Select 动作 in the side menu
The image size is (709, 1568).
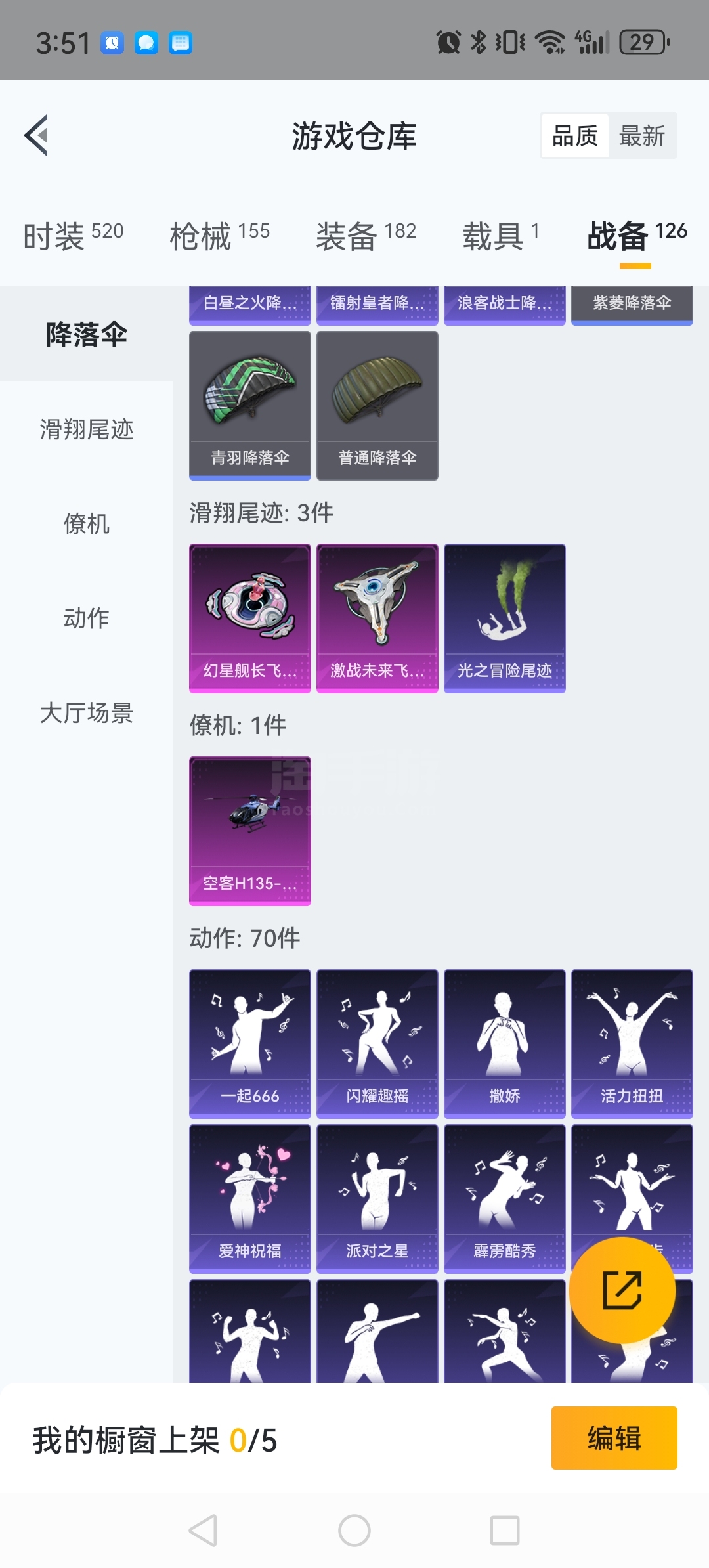87,619
